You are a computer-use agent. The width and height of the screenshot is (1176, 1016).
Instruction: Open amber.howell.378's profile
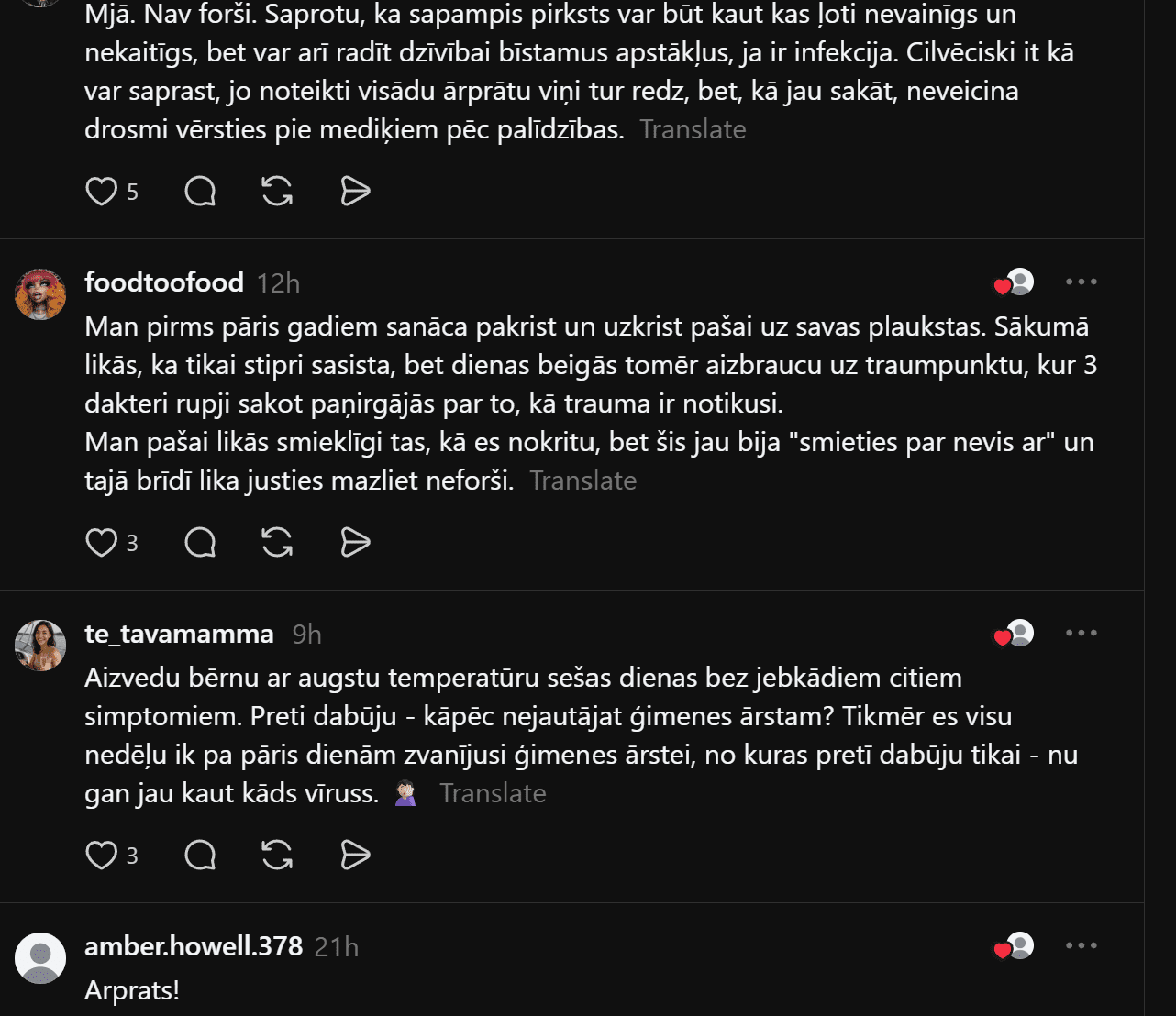tap(194, 945)
